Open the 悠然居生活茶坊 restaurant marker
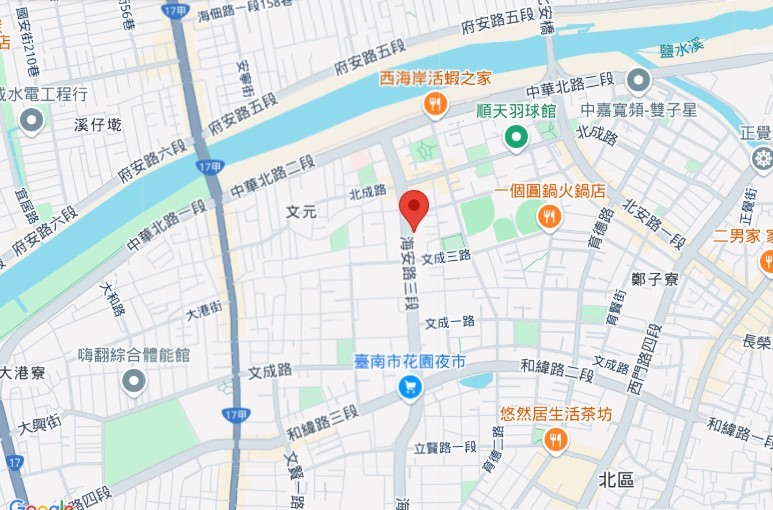Screen dimensions: 773x510 coord(555,438)
